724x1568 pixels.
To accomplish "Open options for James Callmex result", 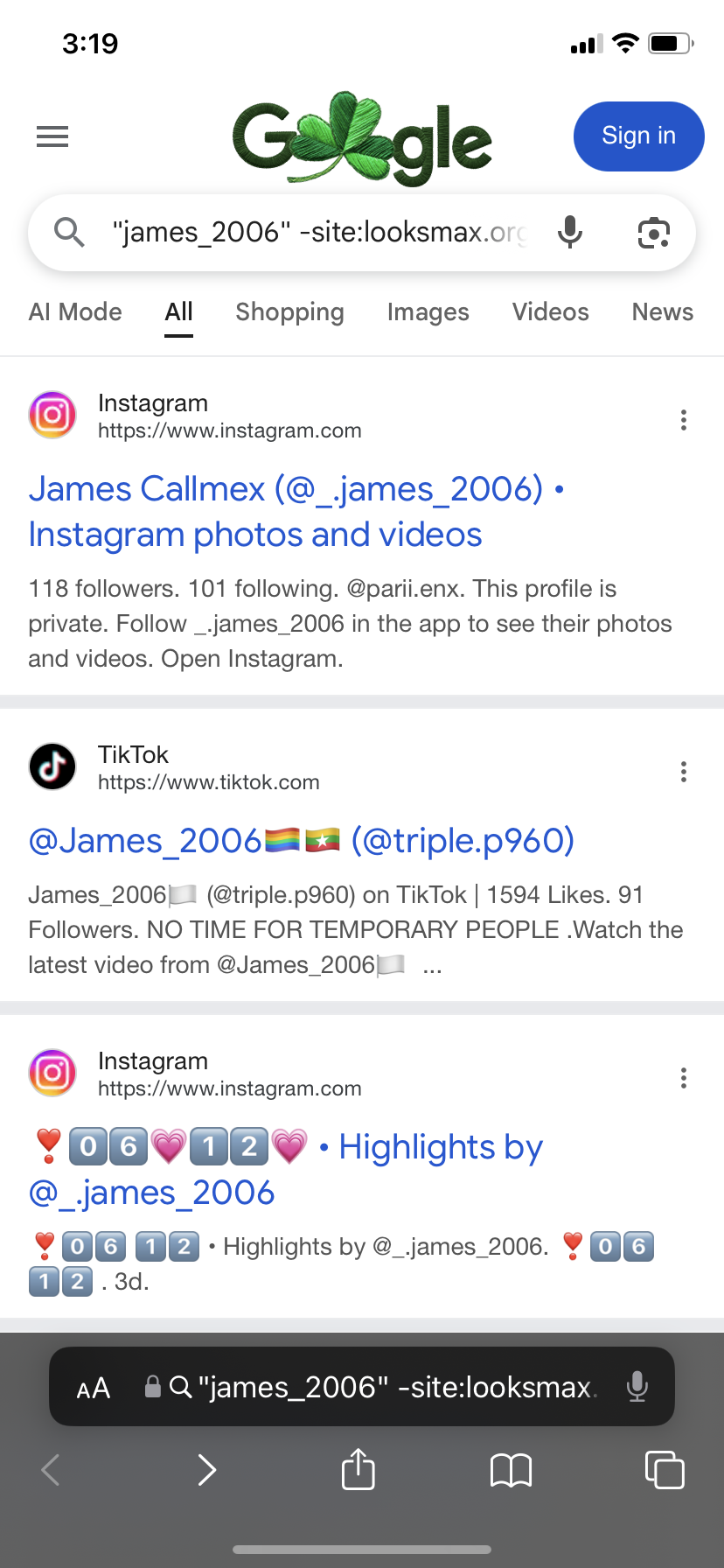I will pyautogui.click(x=684, y=420).
